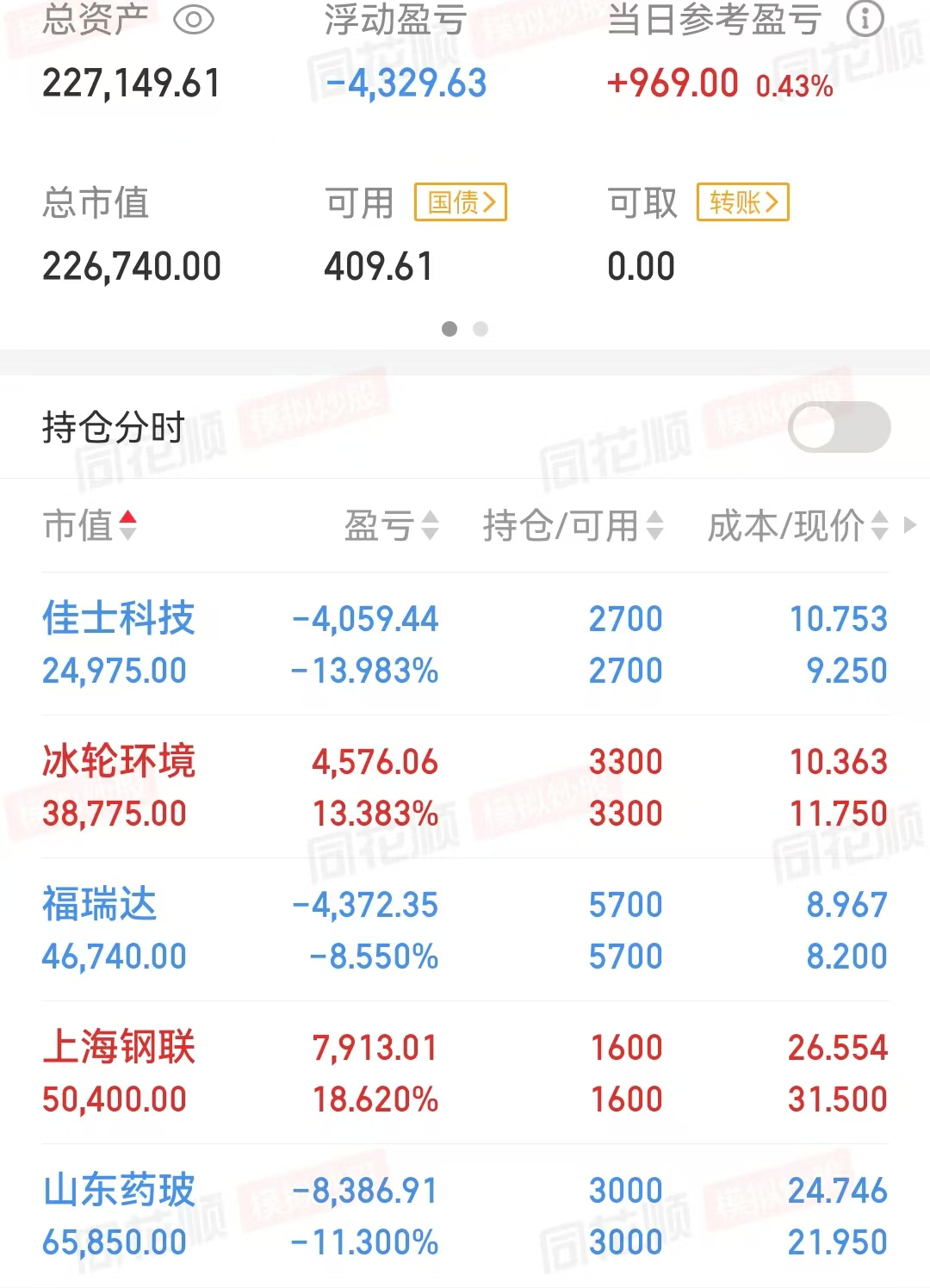Switch to the second summary page dot
The height and width of the screenshot is (1288, 930).
480,329
